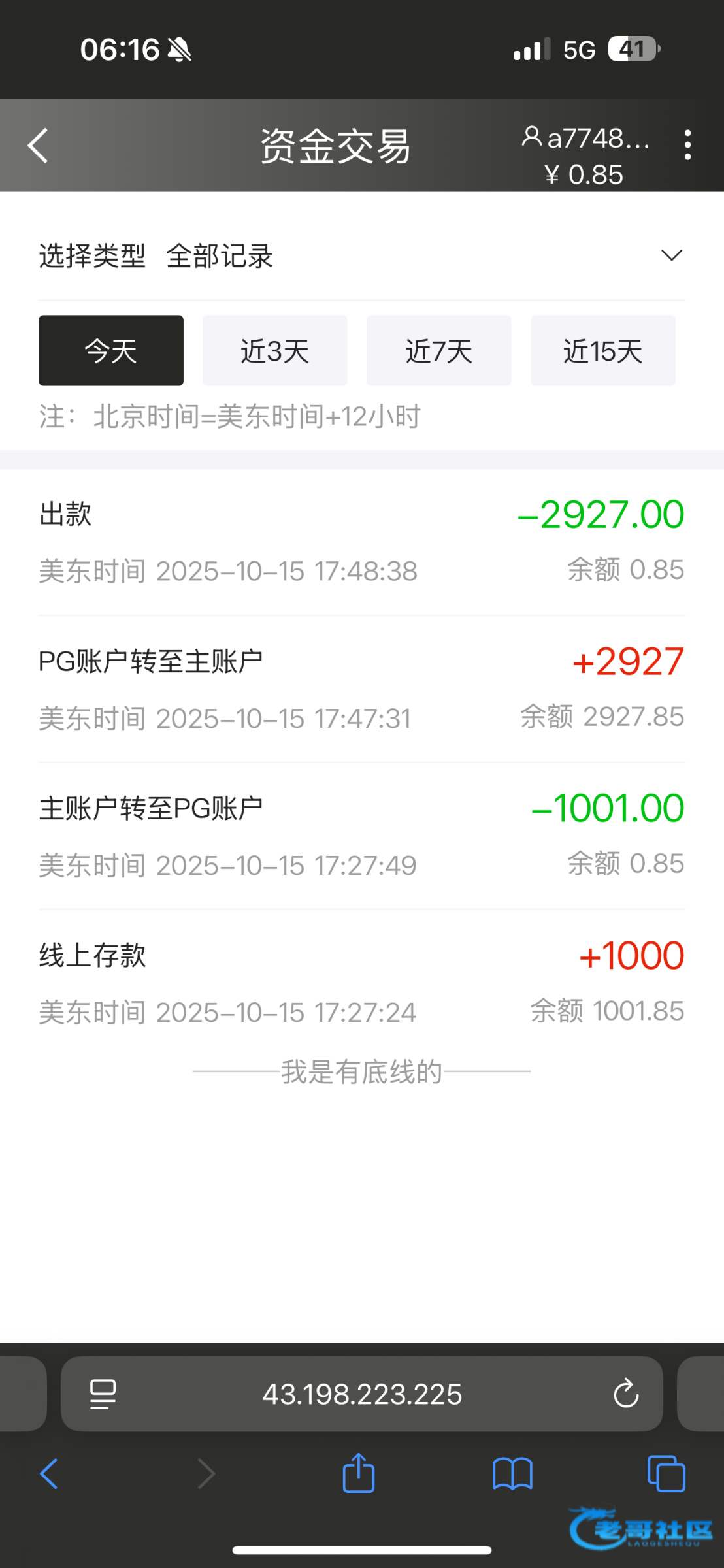Screen dimensions: 724x1568
Task: Show records for 近7天
Action: 438,351
